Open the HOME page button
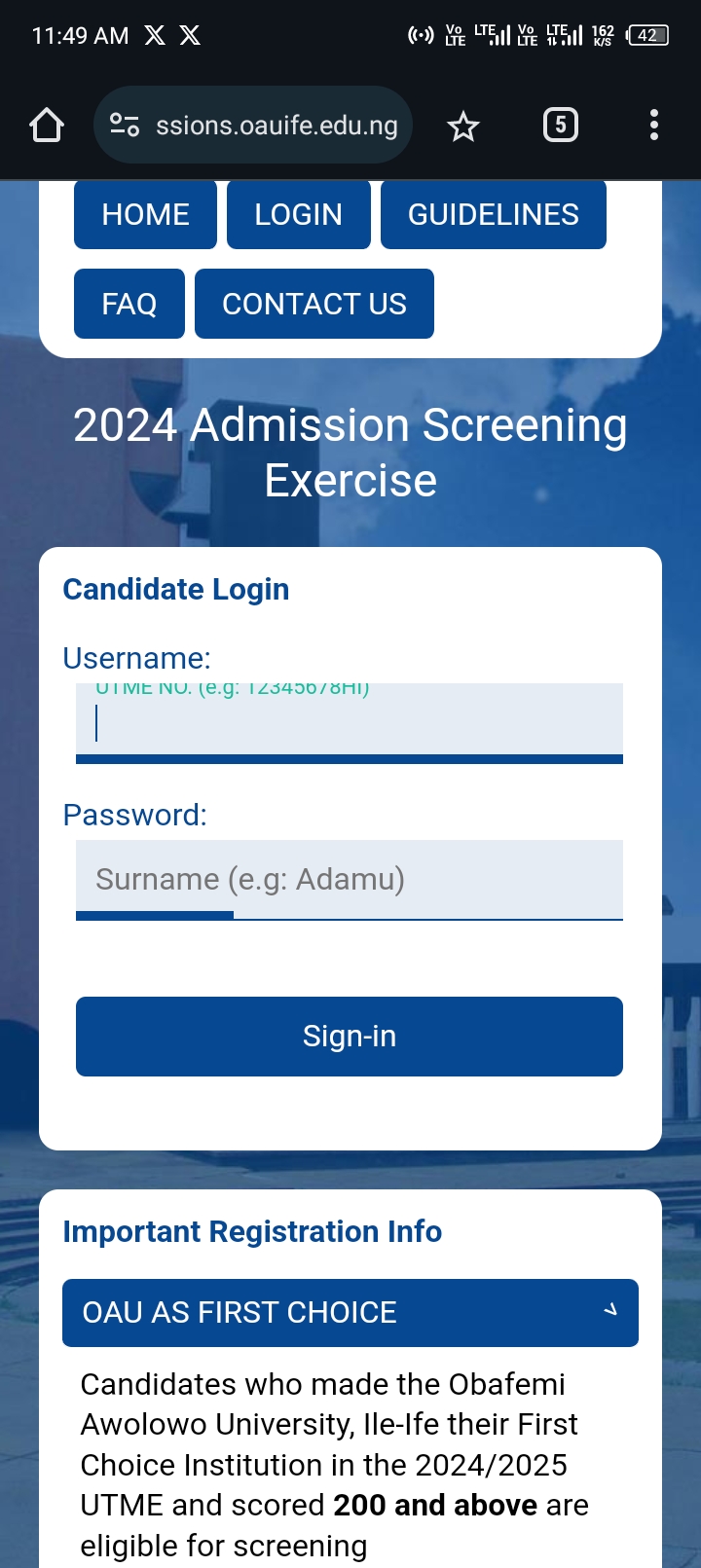The width and height of the screenshot is (701, 1568). pos(145,214)
